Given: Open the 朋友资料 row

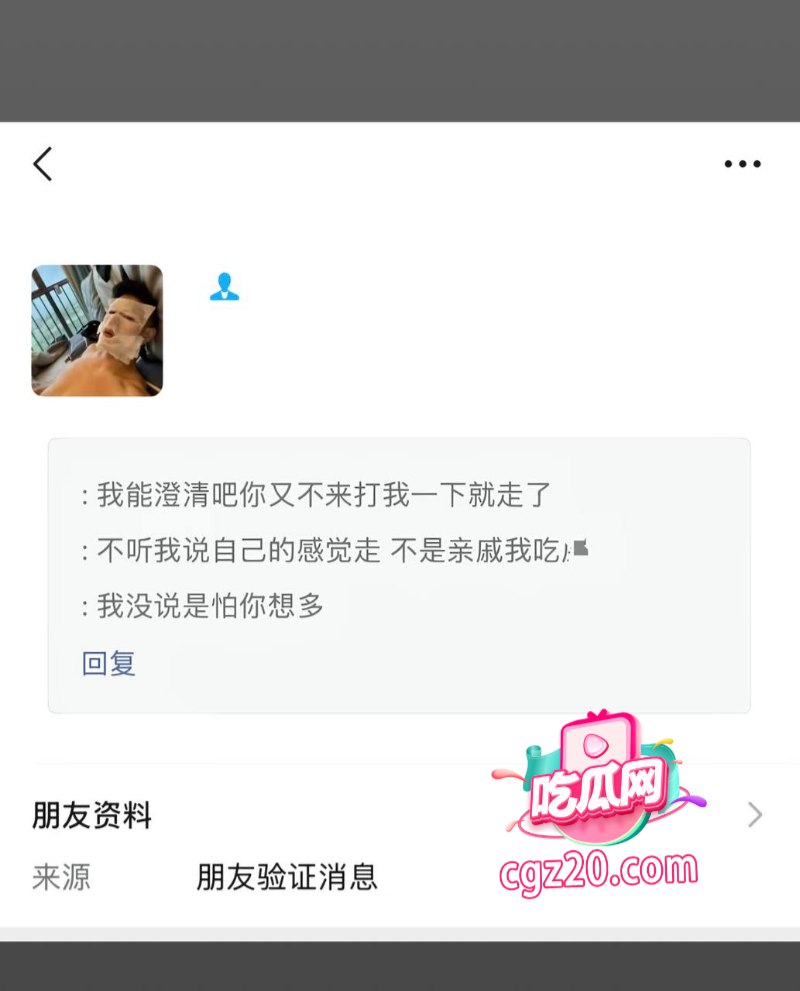Looking at the screenshot, I should pyautogui.click(x=398, y=816).
